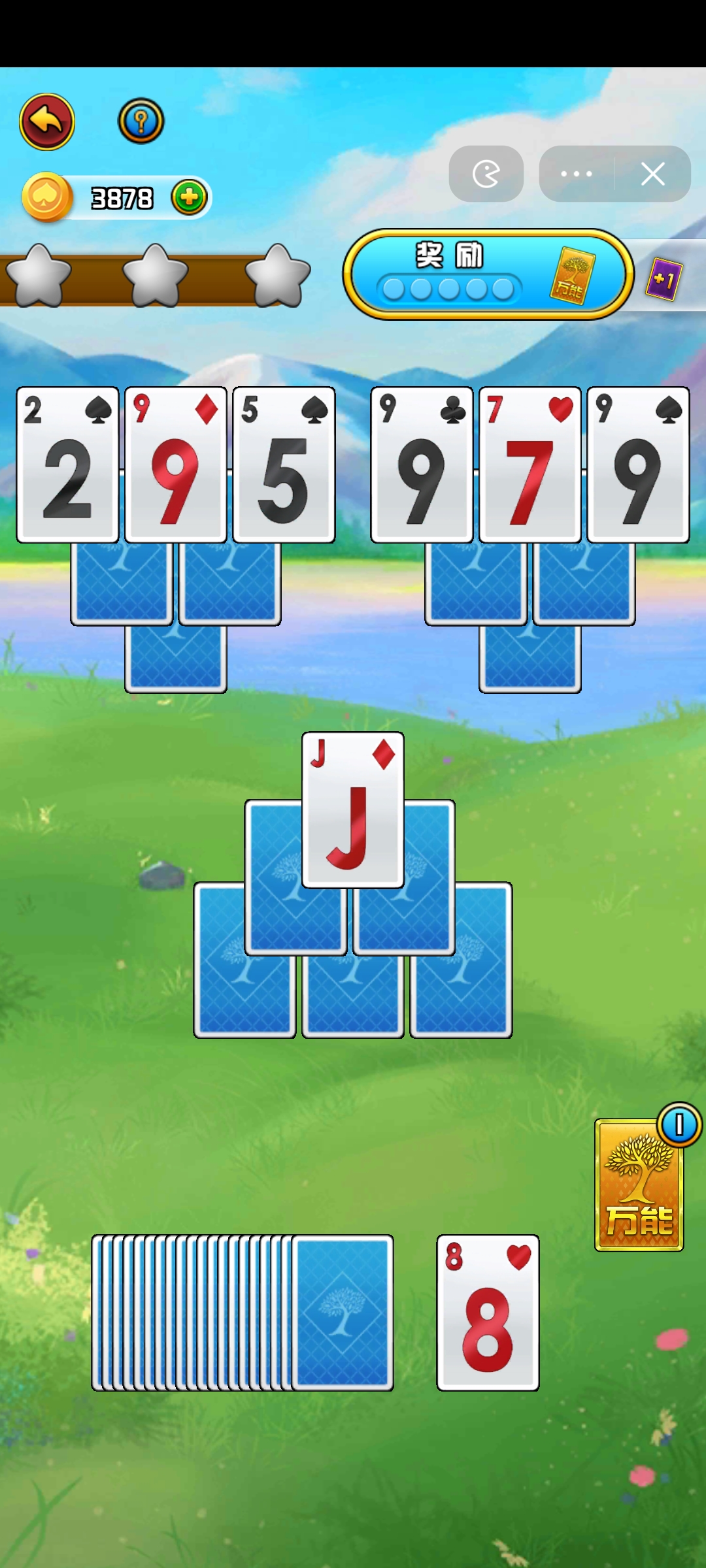Open the mini program overflow menu
Image resolution: width=706 pixels, height=1568 pixels.
click(x=576, y=174)
